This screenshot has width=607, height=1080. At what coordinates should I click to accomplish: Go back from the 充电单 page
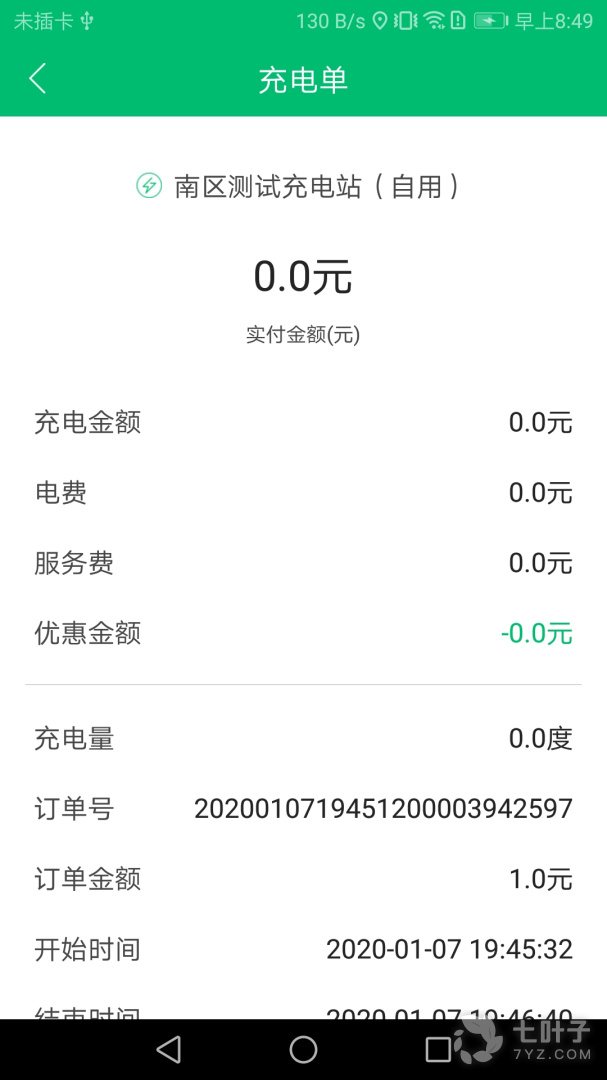38,79
